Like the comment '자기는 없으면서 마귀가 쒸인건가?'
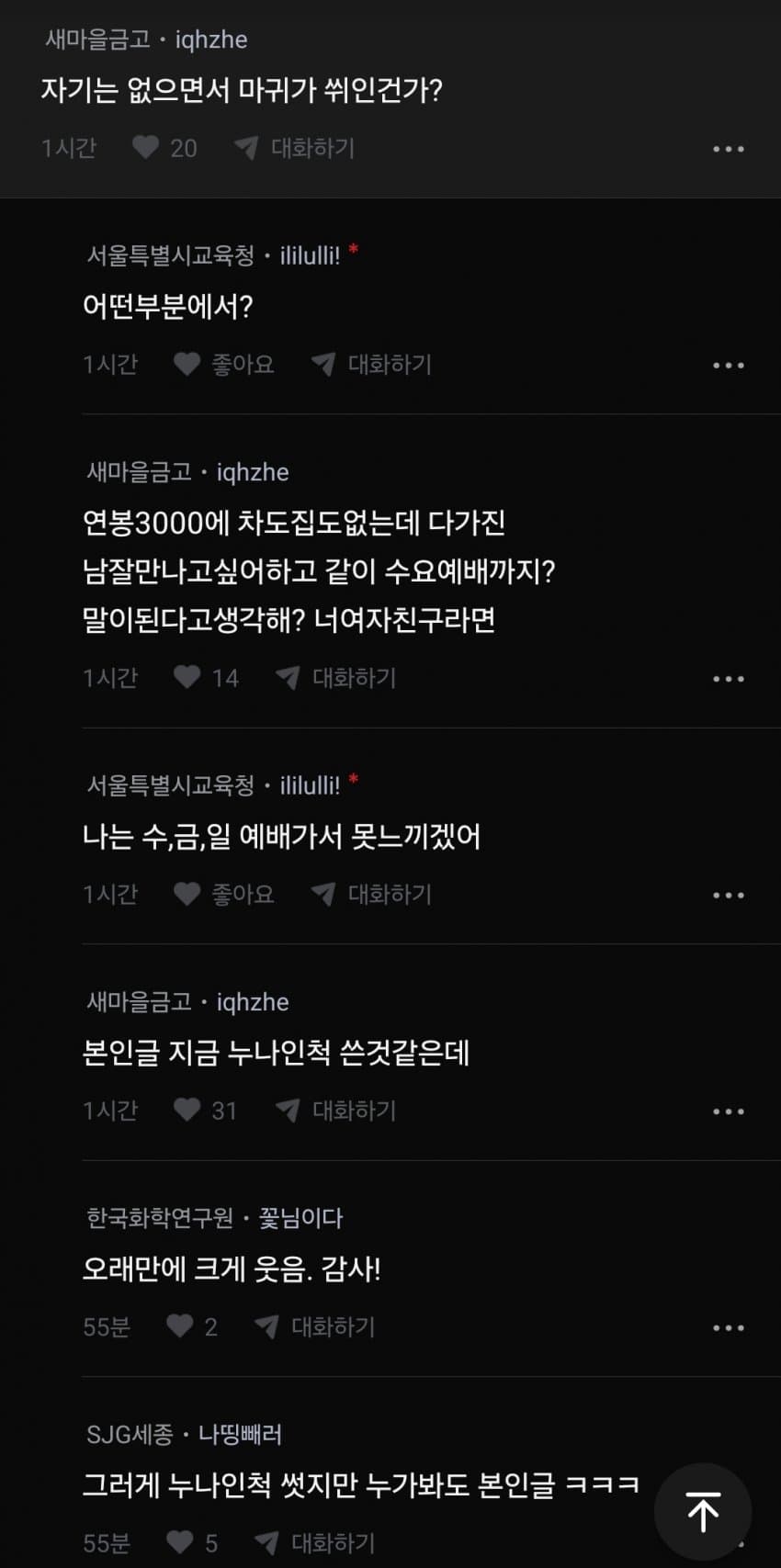 146,148
